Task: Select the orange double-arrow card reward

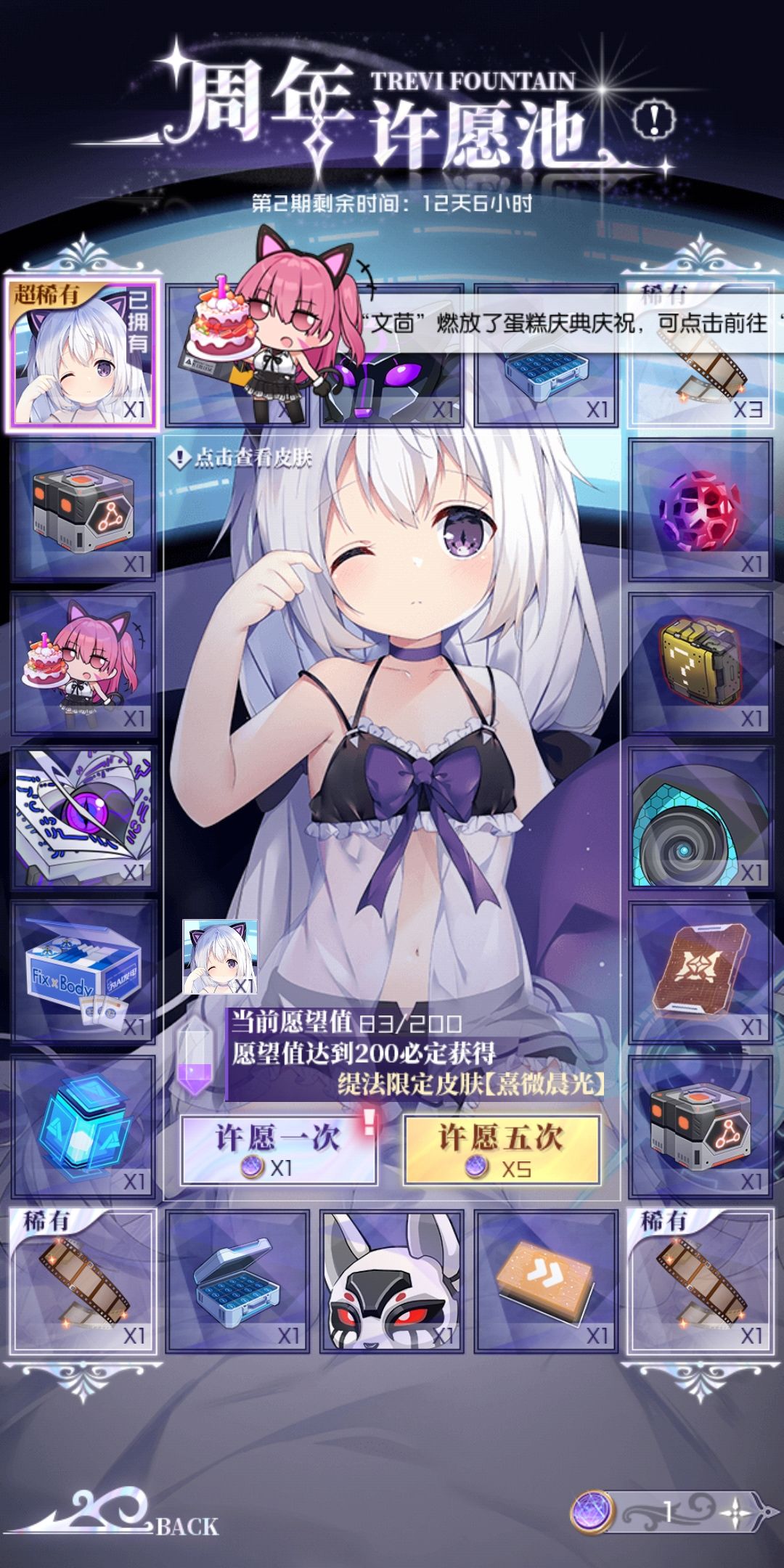Action: [545, 1281]
